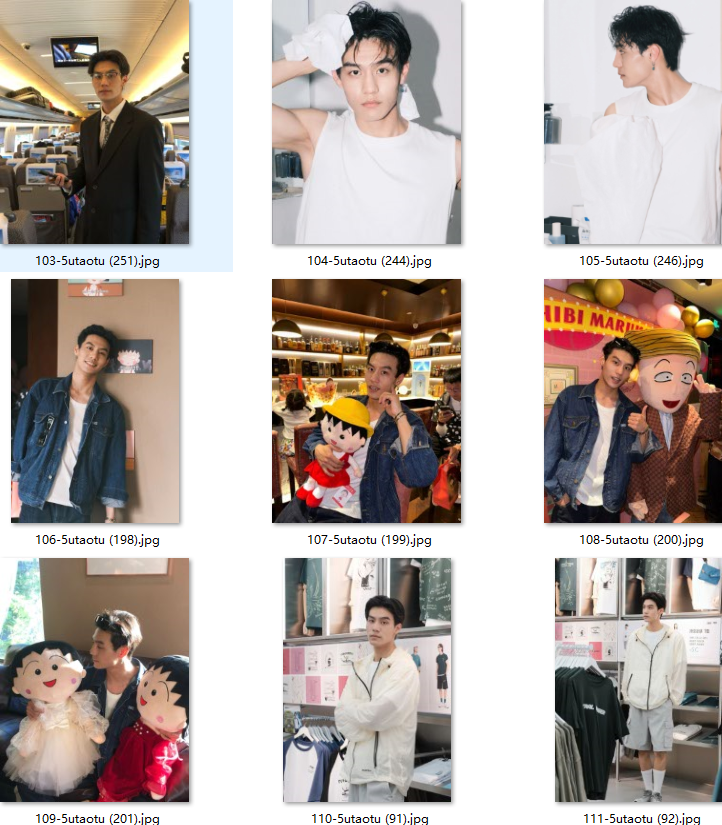Image resolution: width=722 pixels, height=825 pixels.
Task: Open the 110-5utaotu (91).jpg image
Action: [x=367, y=679]
